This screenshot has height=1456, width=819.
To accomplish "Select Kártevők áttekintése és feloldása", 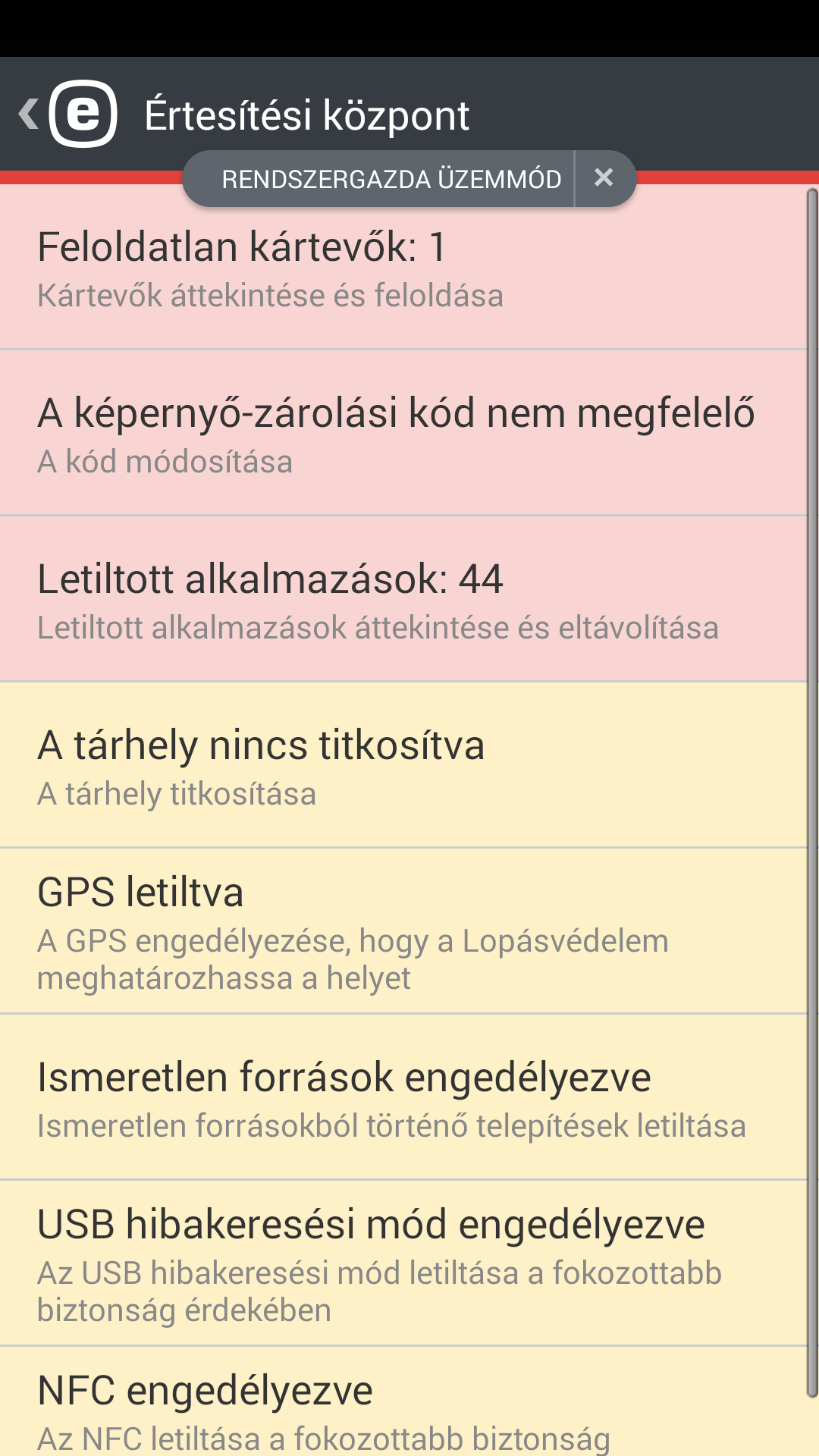I will click(271, 296).
